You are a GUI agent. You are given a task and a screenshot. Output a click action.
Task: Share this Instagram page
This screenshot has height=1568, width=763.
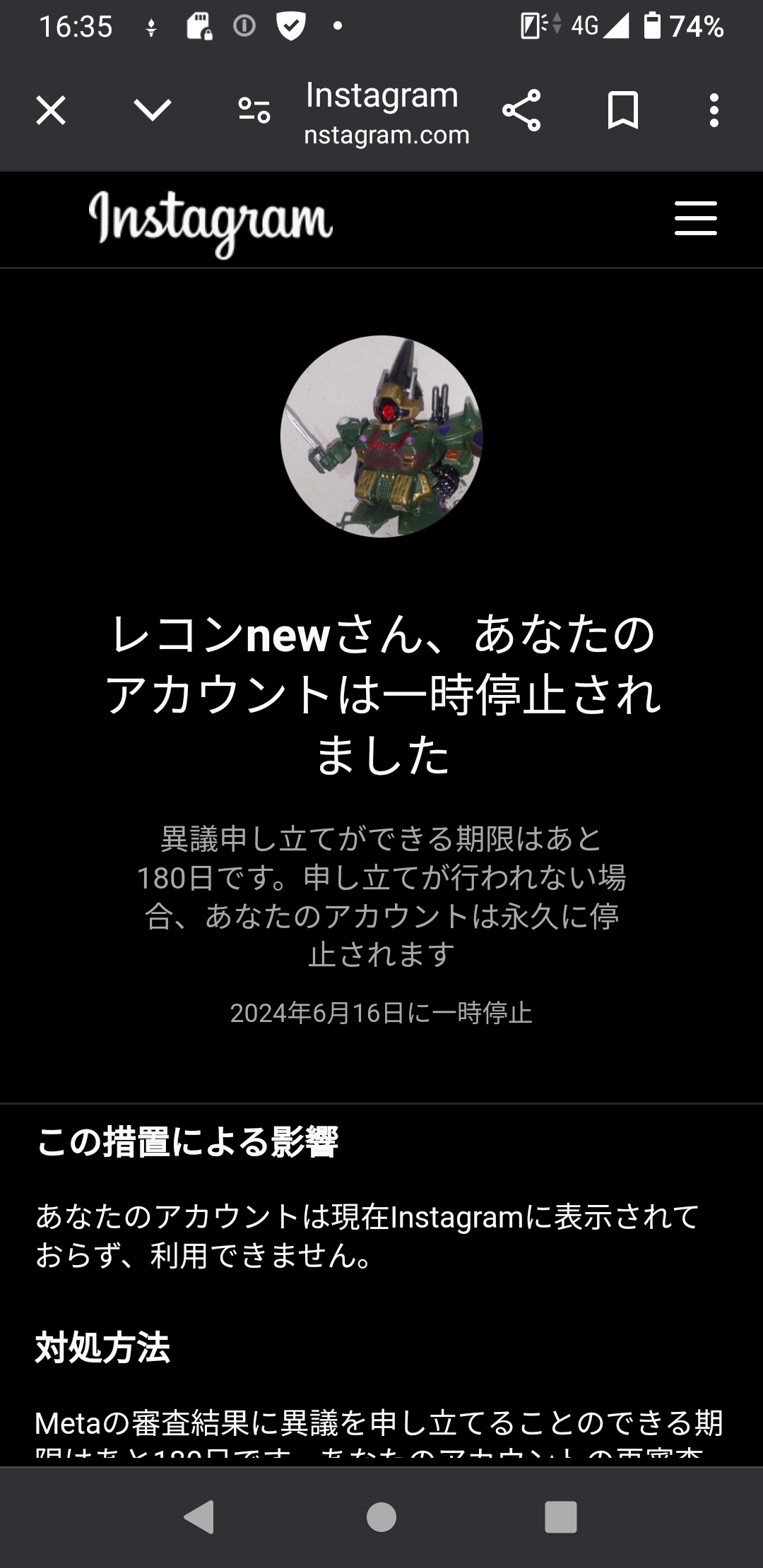point(521,111)
